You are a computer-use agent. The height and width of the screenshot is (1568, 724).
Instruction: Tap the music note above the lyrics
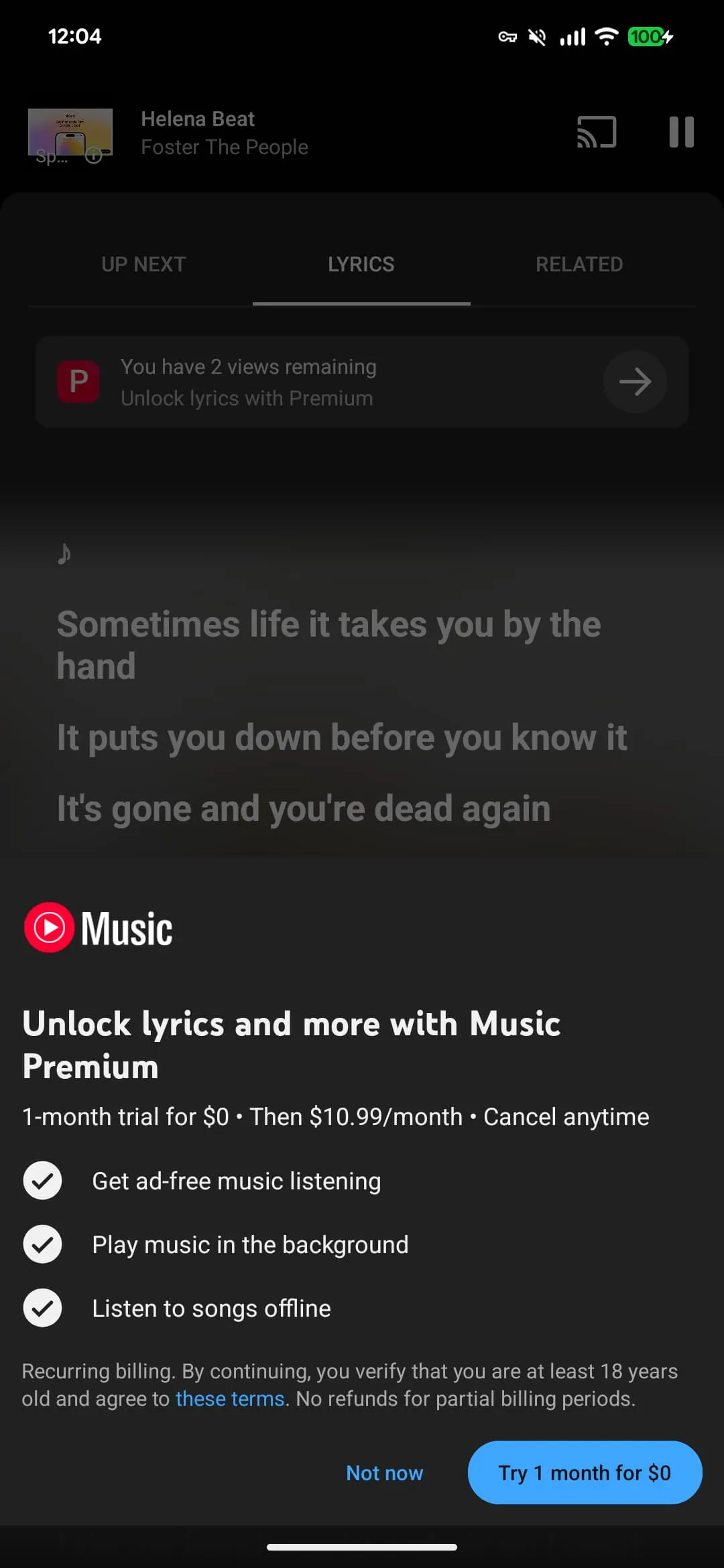tap(64, 553)
